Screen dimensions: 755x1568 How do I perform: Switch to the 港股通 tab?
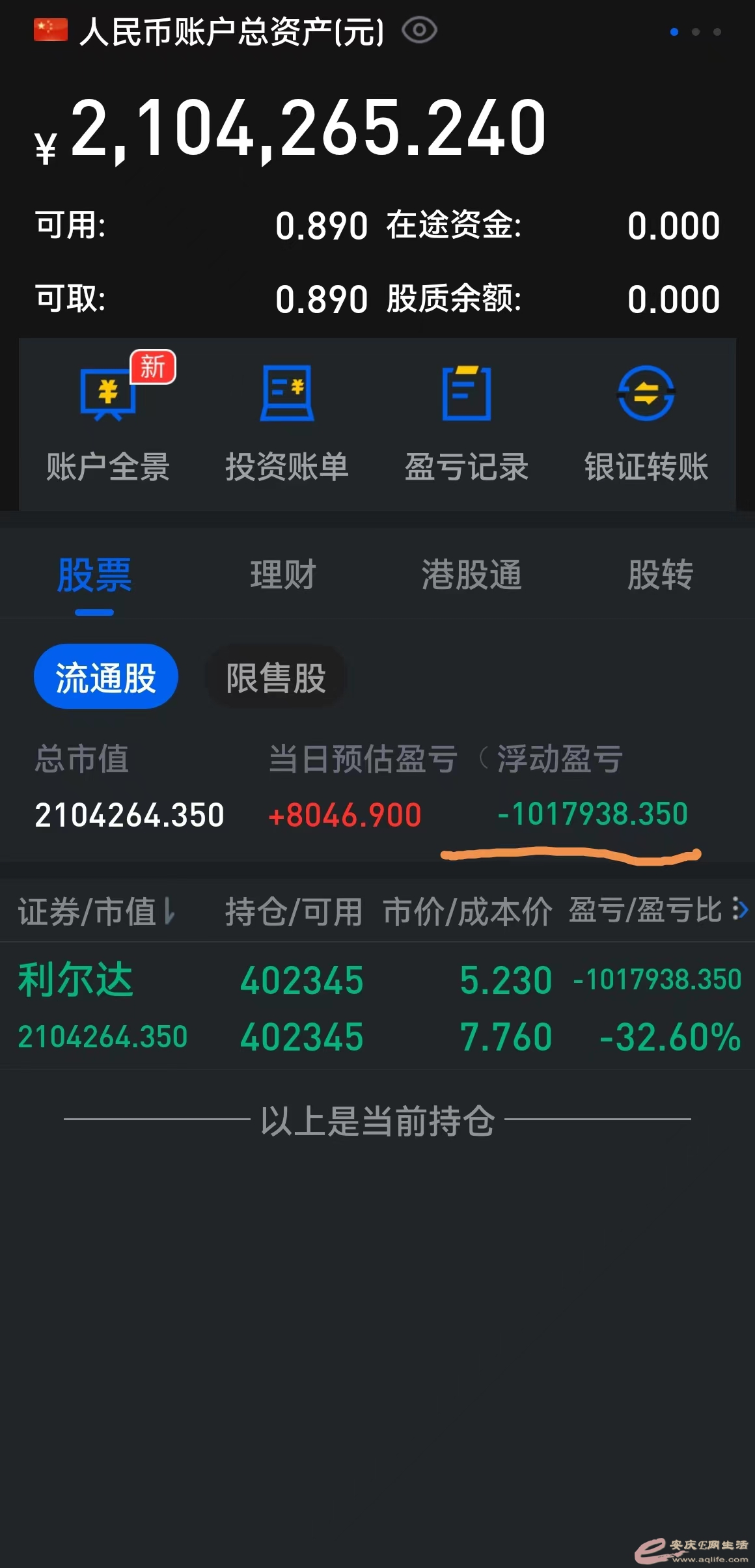click(471, 575)
